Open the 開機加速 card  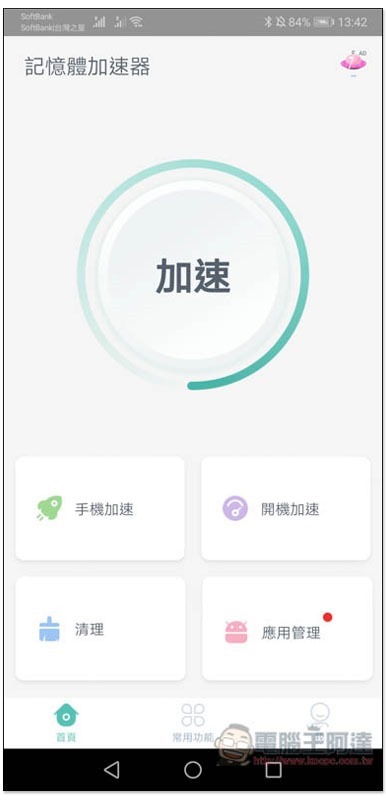(286, 509)
